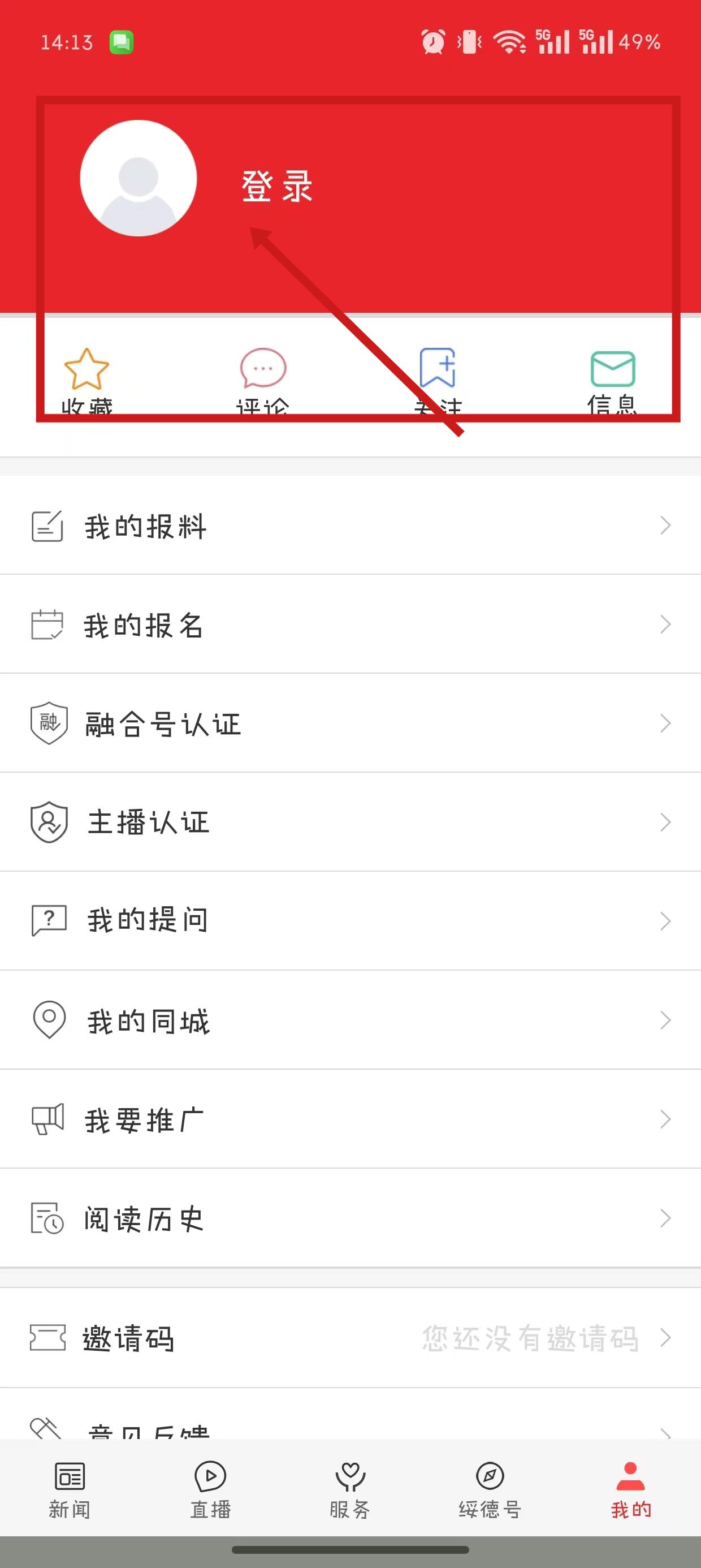
Task: Open 我的报料 row
Action: point(350,525)
